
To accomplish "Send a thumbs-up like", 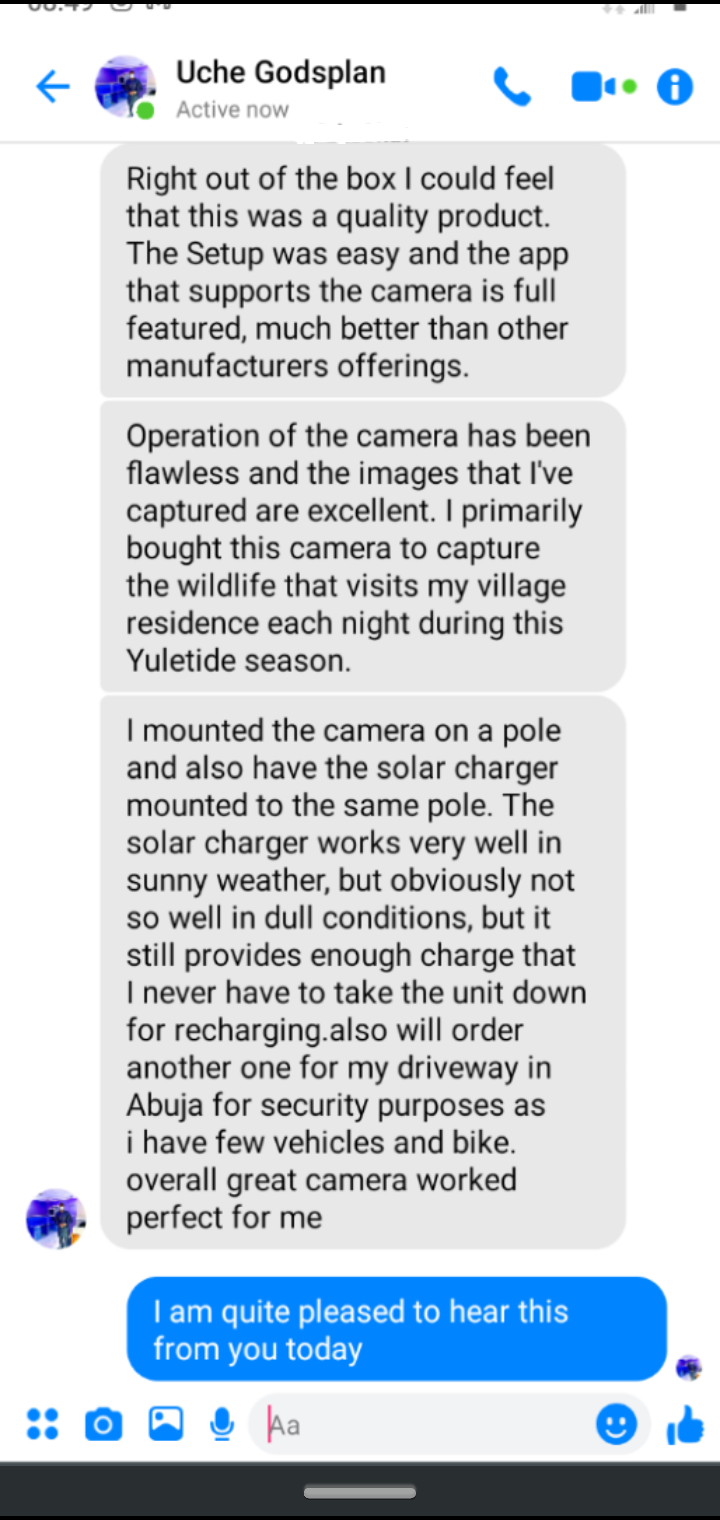I will click(x=685, y=1424).
